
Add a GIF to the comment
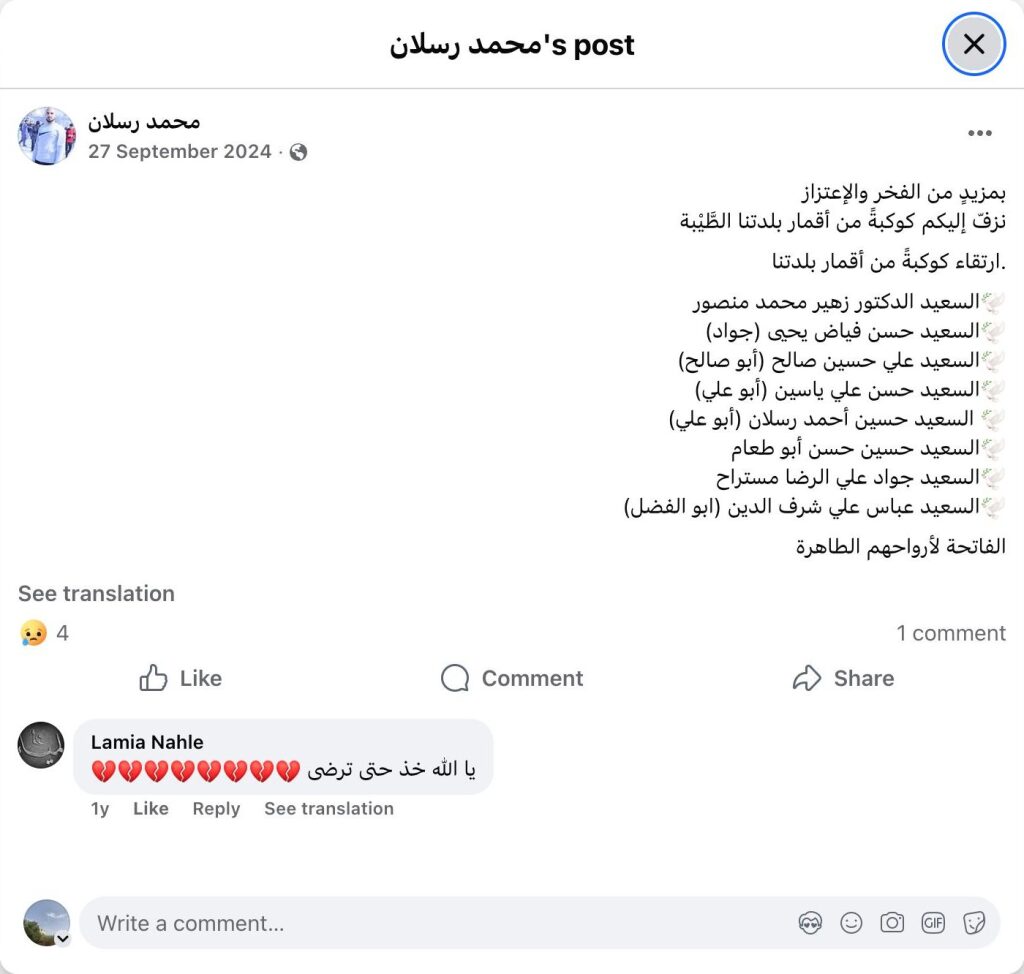point(933,923)
